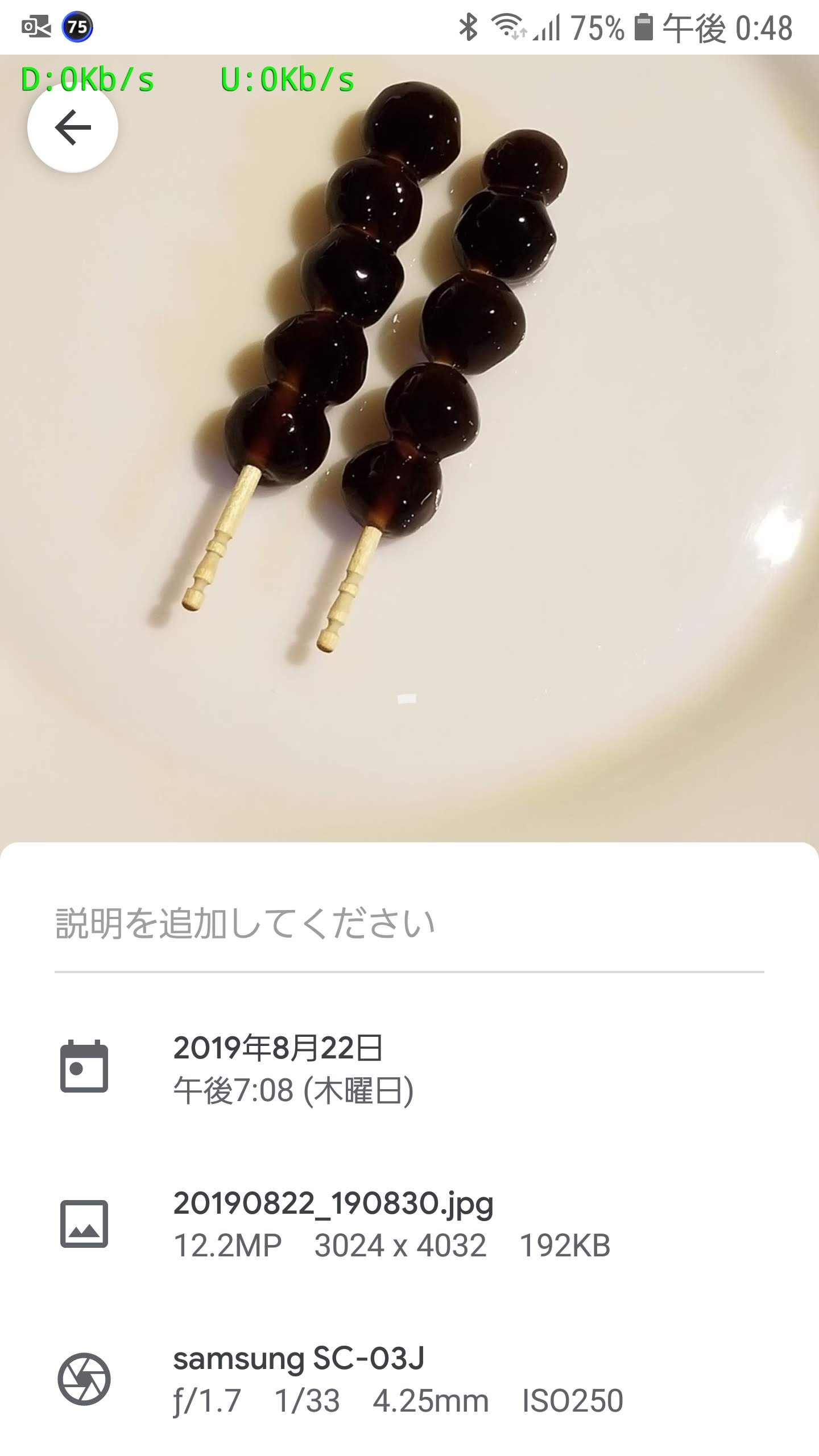Go back using the arrow button
Image resolution: width=819 pixels, height=1456 pixels.
click(73, 127)
